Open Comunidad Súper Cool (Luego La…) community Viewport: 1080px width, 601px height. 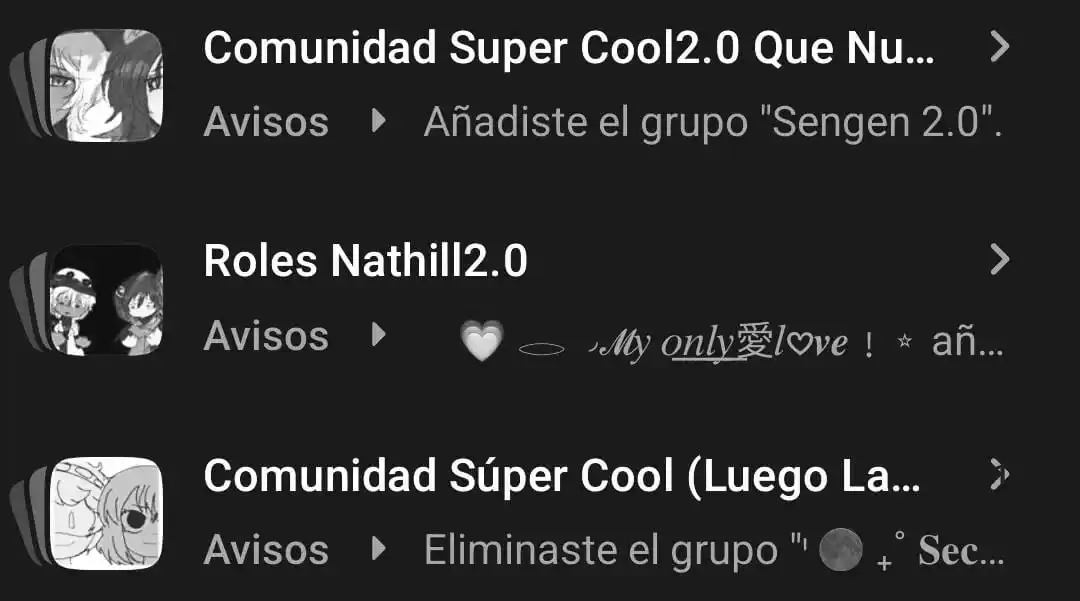click(x=560, y=476)
